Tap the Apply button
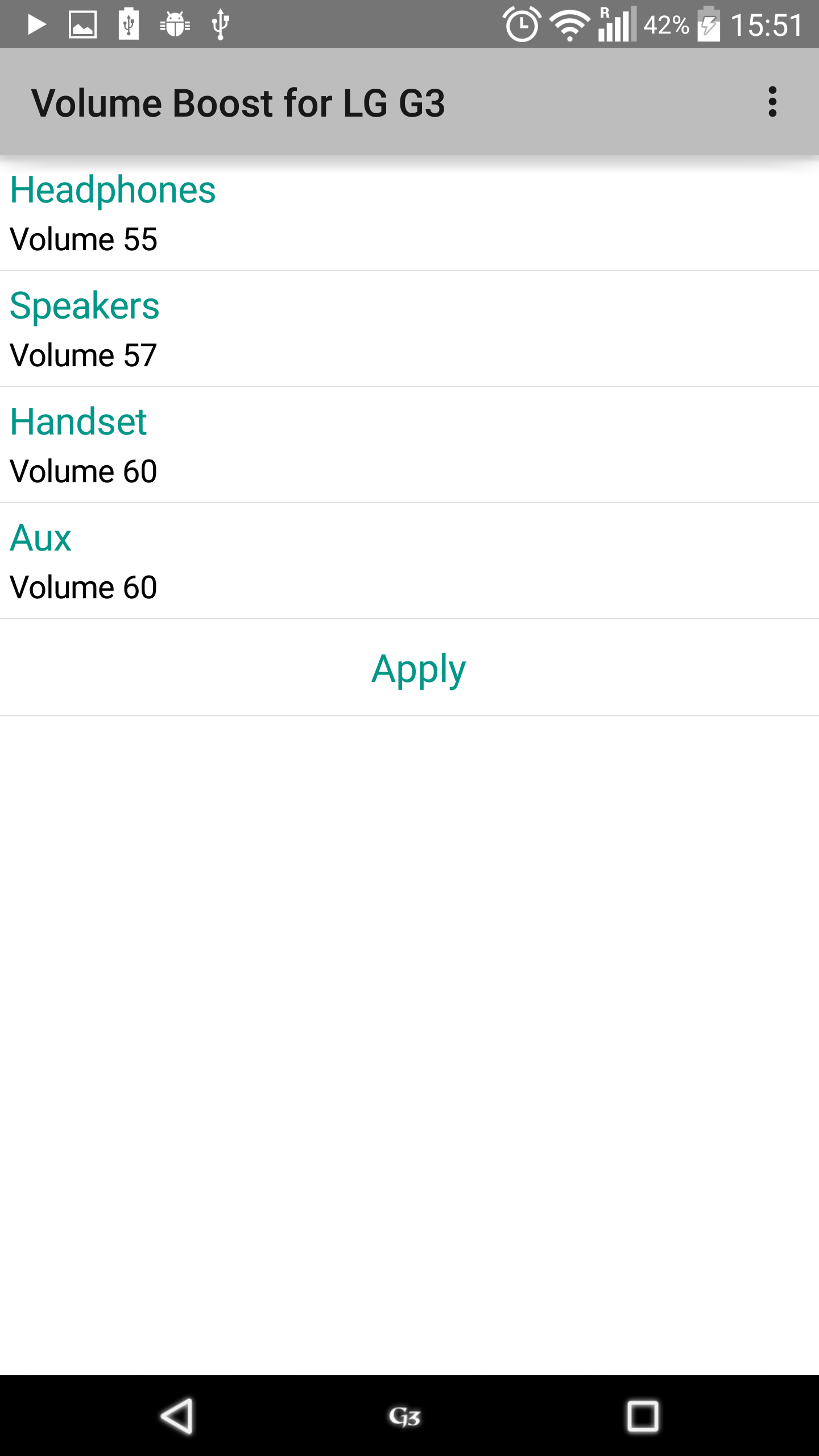 pos(409,668)
